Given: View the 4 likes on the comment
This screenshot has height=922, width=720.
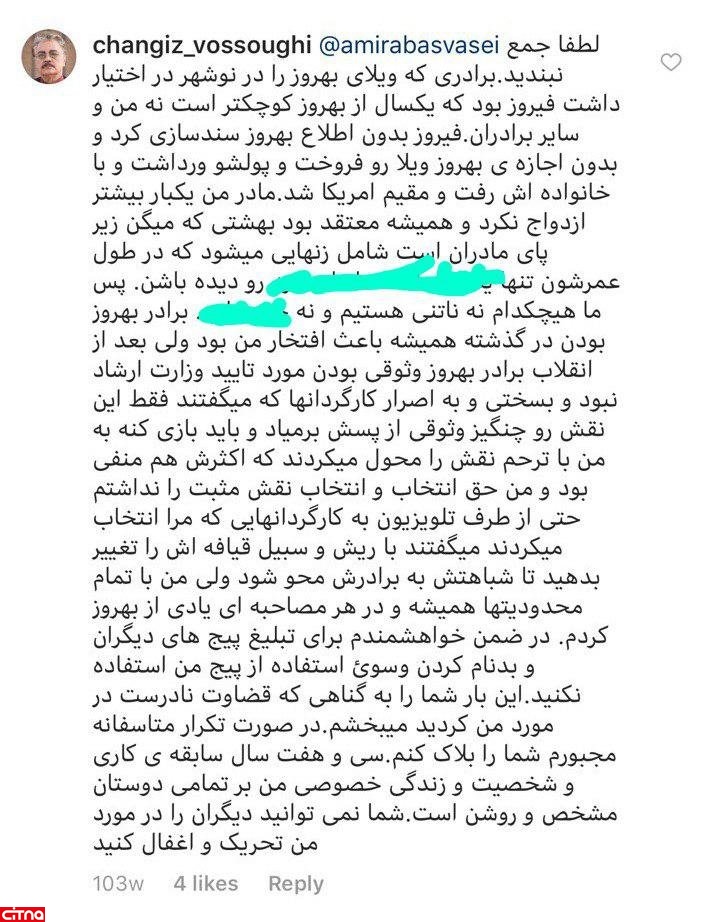Looking at the screenshot, I should (x=205, y=883).
